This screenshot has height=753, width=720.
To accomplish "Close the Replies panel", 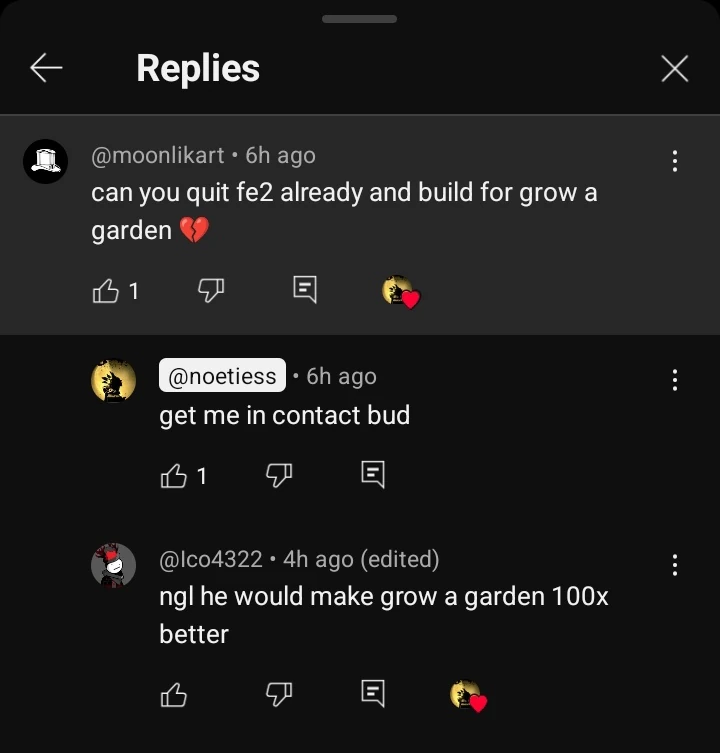I will 675,68.
